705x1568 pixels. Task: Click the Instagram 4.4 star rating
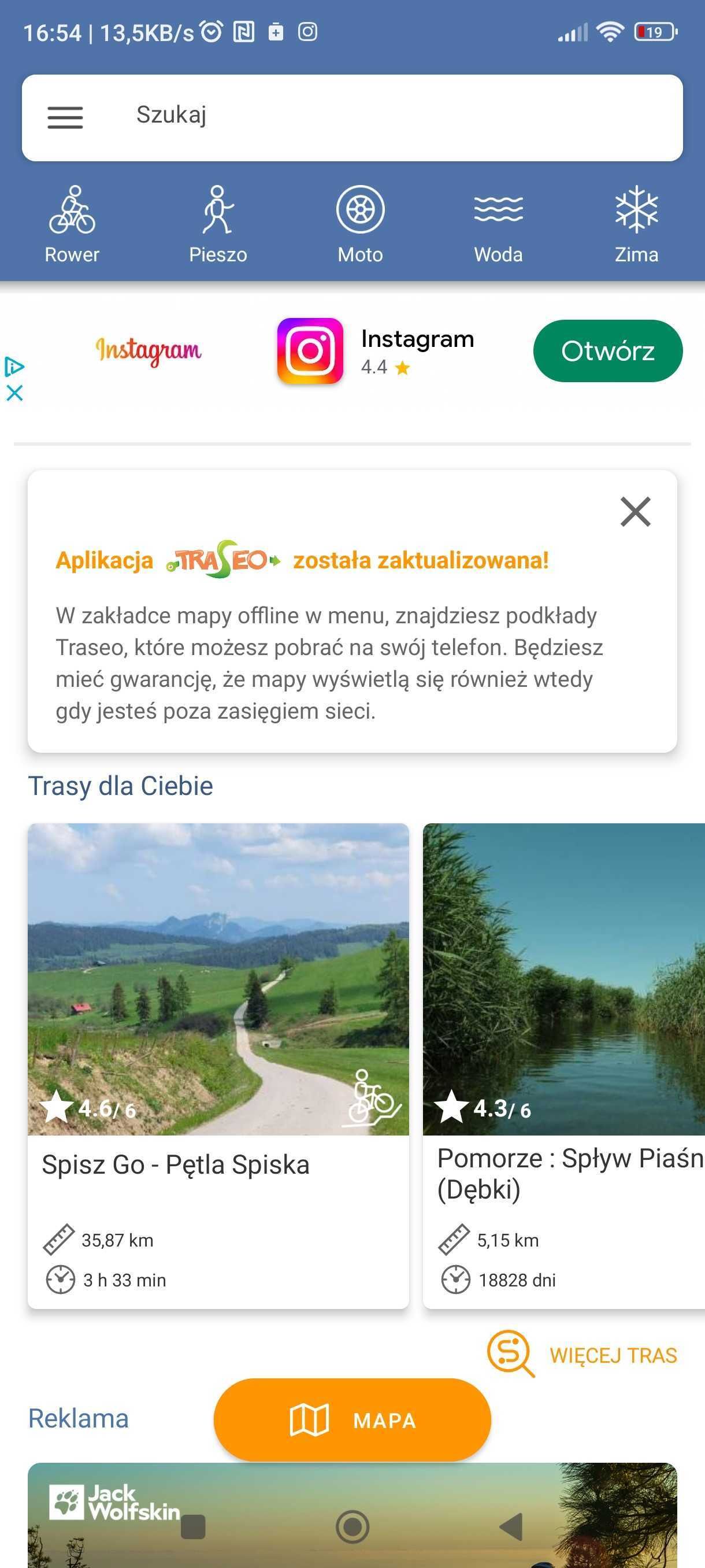[384, 368]
